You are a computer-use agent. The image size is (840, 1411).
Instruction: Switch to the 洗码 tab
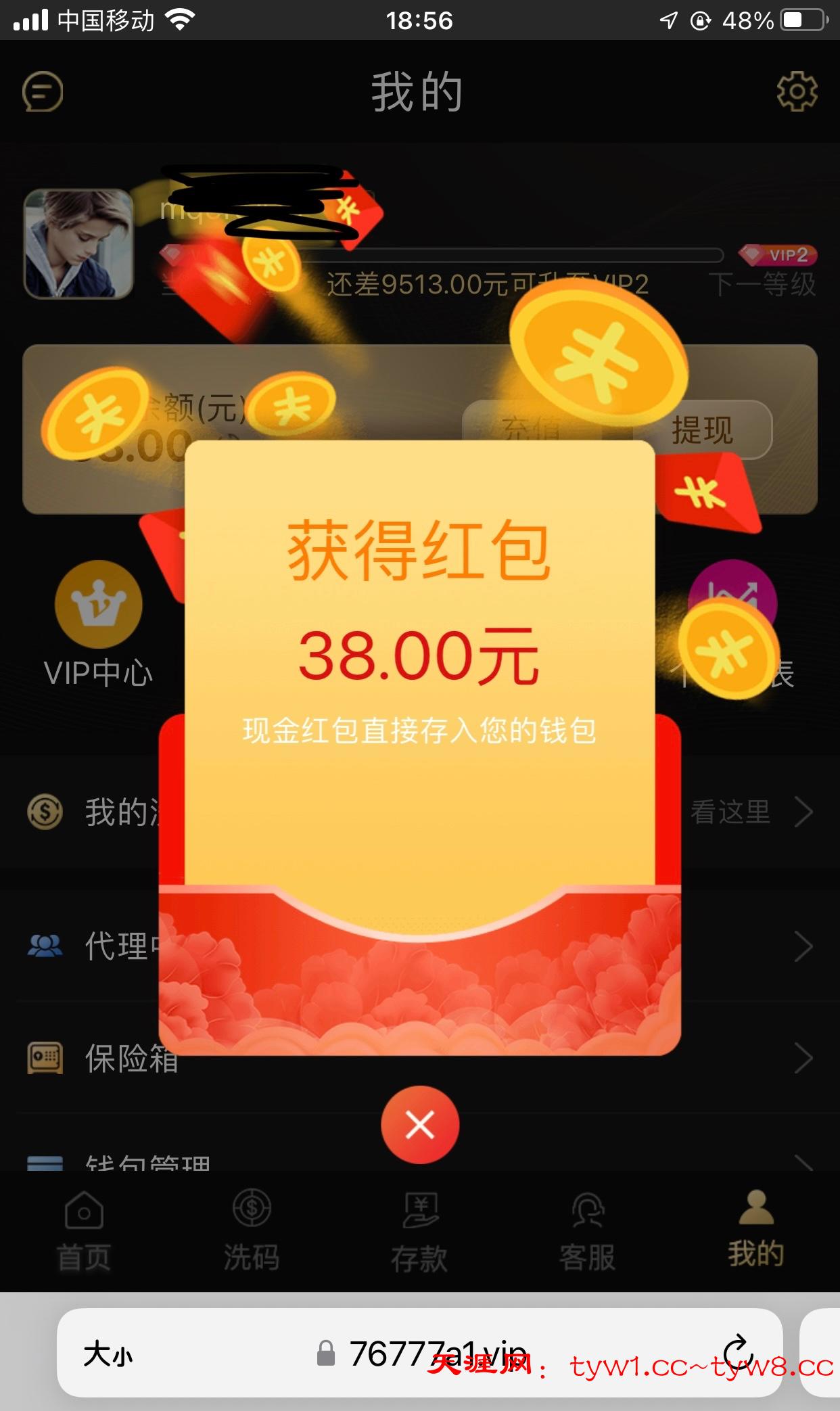pyautogui.click(x=252, y=1231)
